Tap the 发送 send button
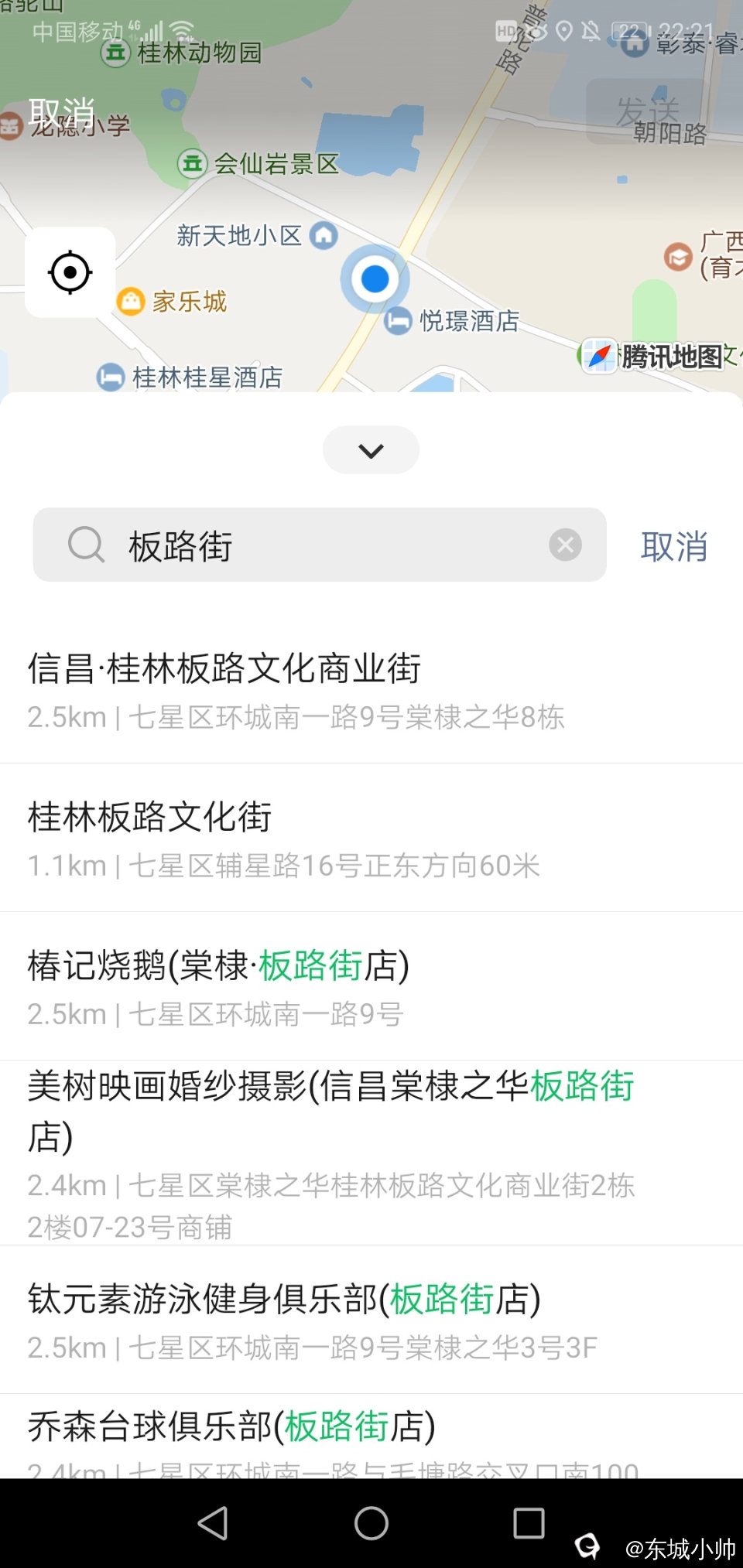 [647, 112]
